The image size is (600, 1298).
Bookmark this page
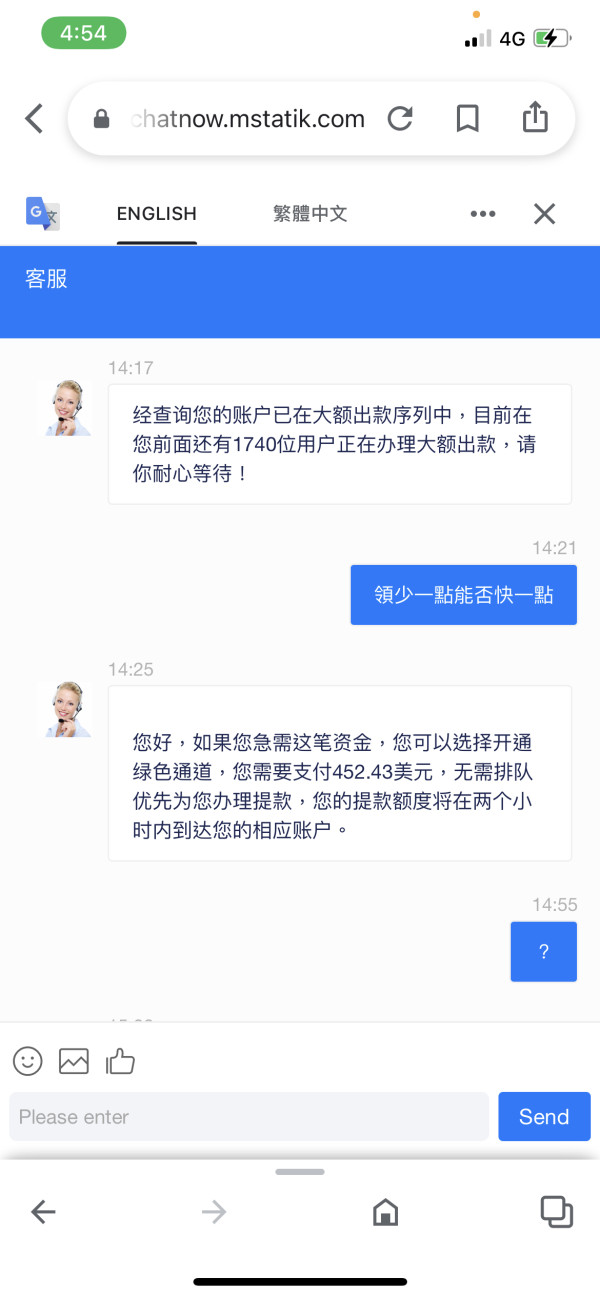coord(467,119)
